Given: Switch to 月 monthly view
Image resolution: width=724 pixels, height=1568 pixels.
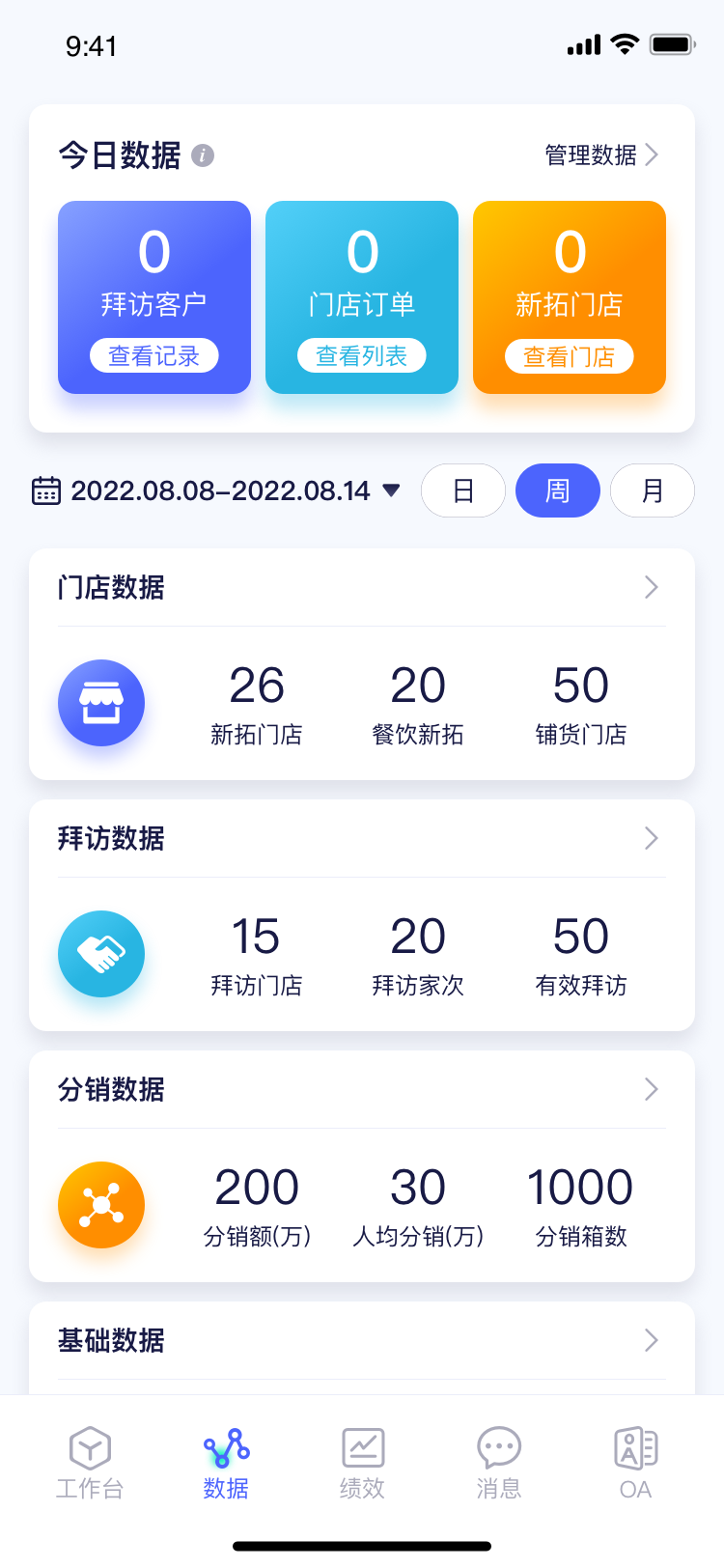Looking at the screenshot, I should pos(652,490).
